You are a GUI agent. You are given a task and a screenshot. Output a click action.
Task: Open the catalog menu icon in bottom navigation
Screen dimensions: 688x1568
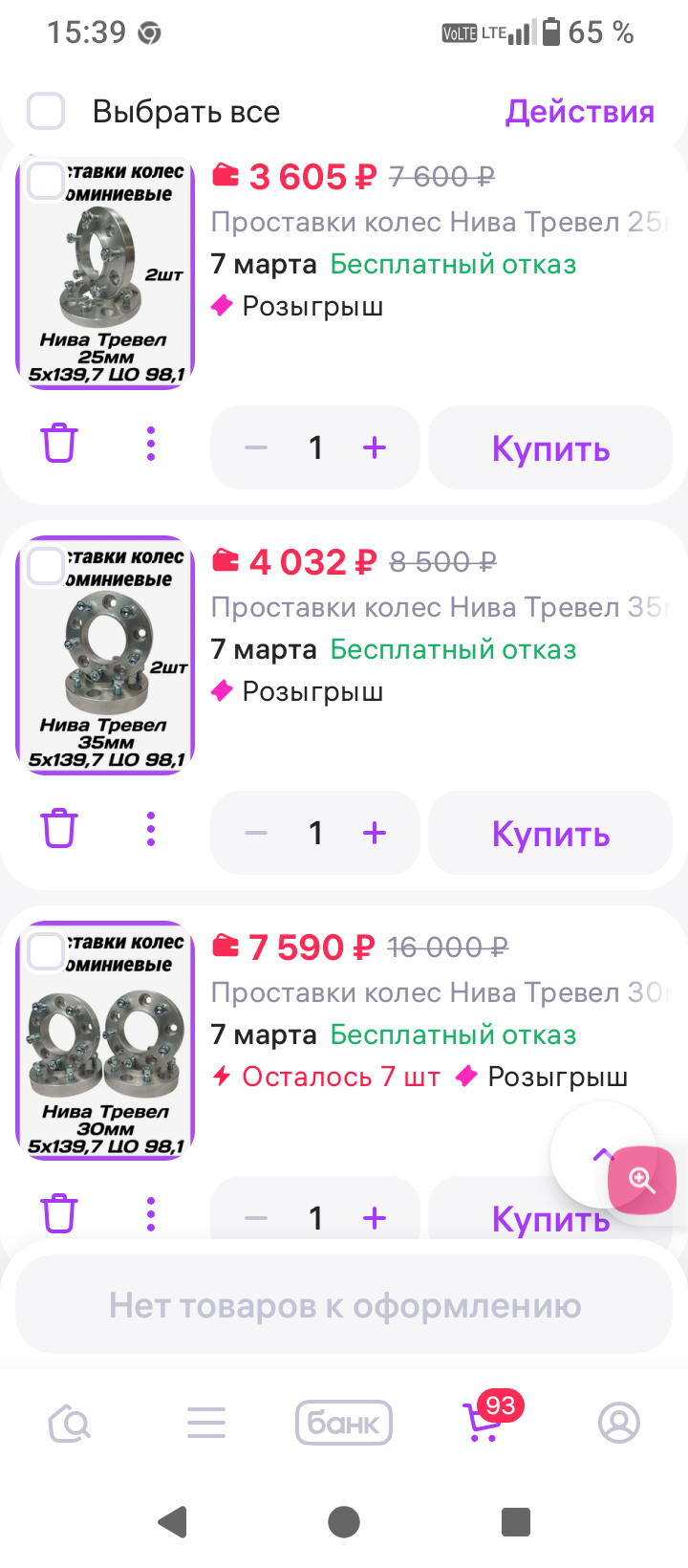click(x=206, y=1422)
